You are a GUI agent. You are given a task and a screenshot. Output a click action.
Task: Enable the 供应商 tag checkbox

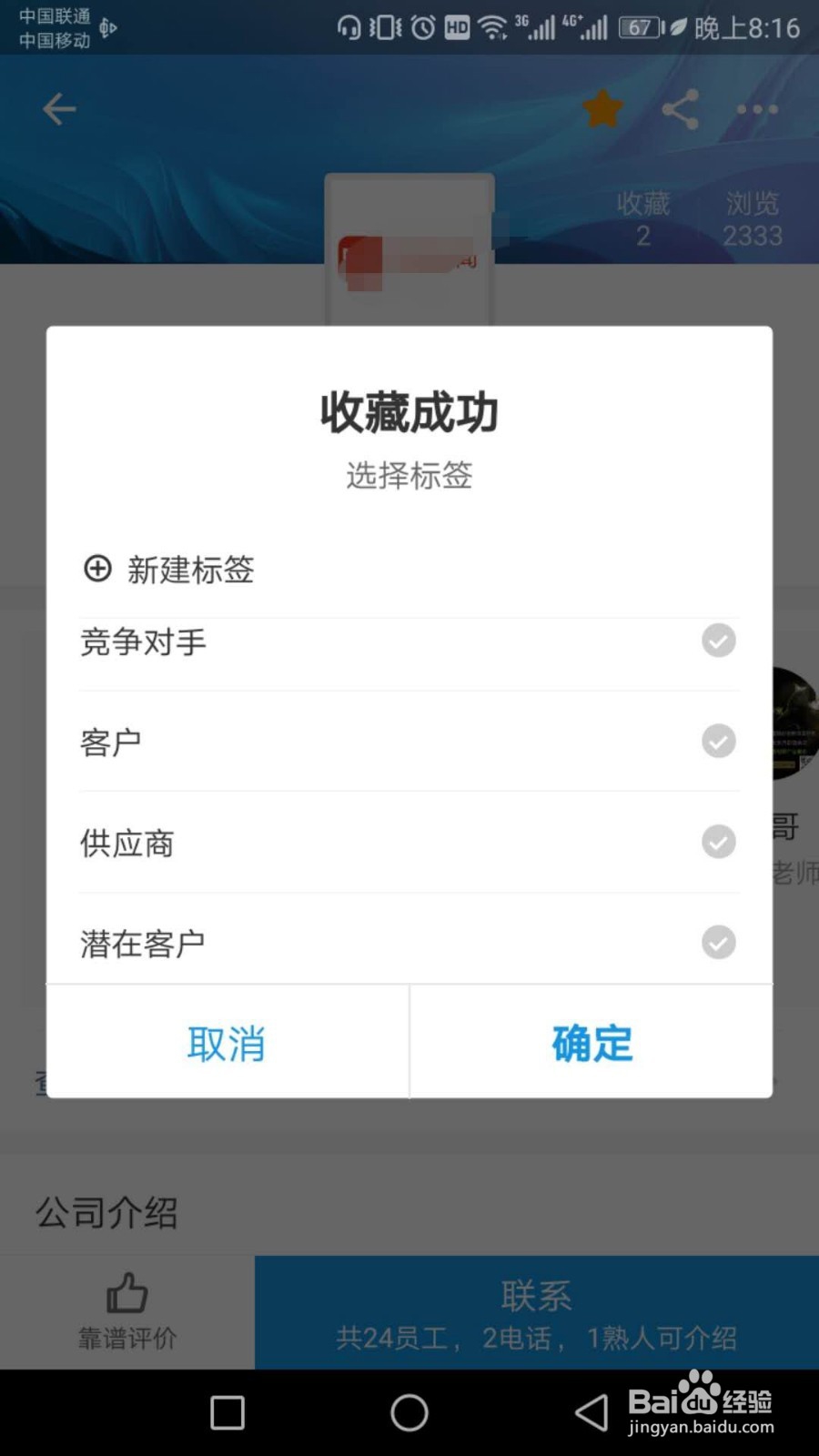click(x=718, y=842)
